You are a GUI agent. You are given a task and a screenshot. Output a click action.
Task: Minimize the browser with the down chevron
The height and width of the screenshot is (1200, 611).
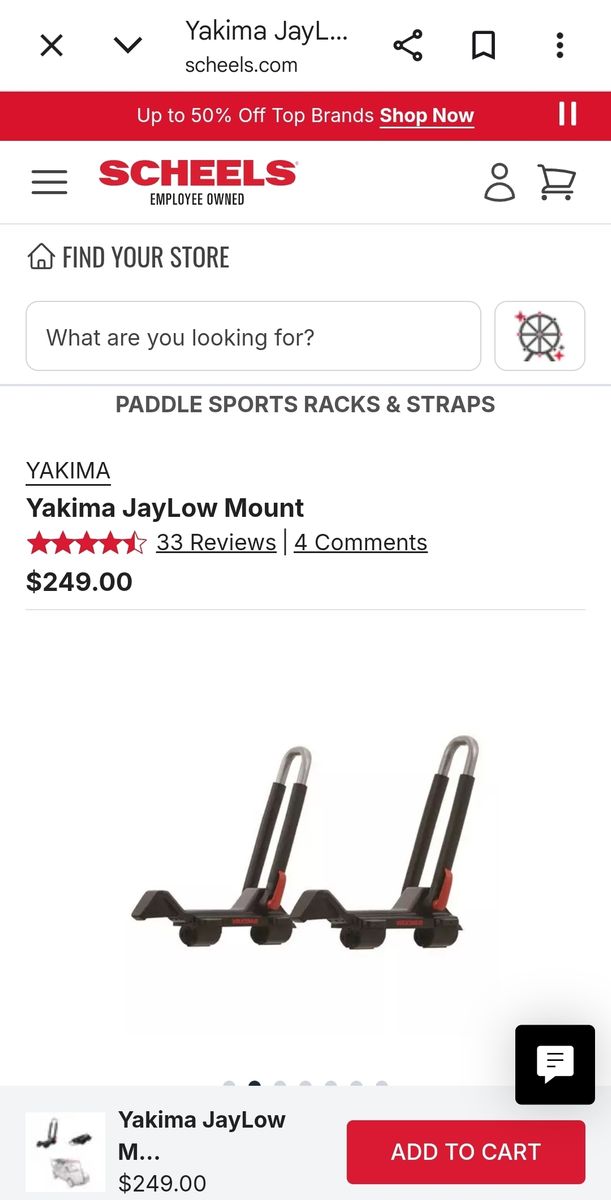128,45
